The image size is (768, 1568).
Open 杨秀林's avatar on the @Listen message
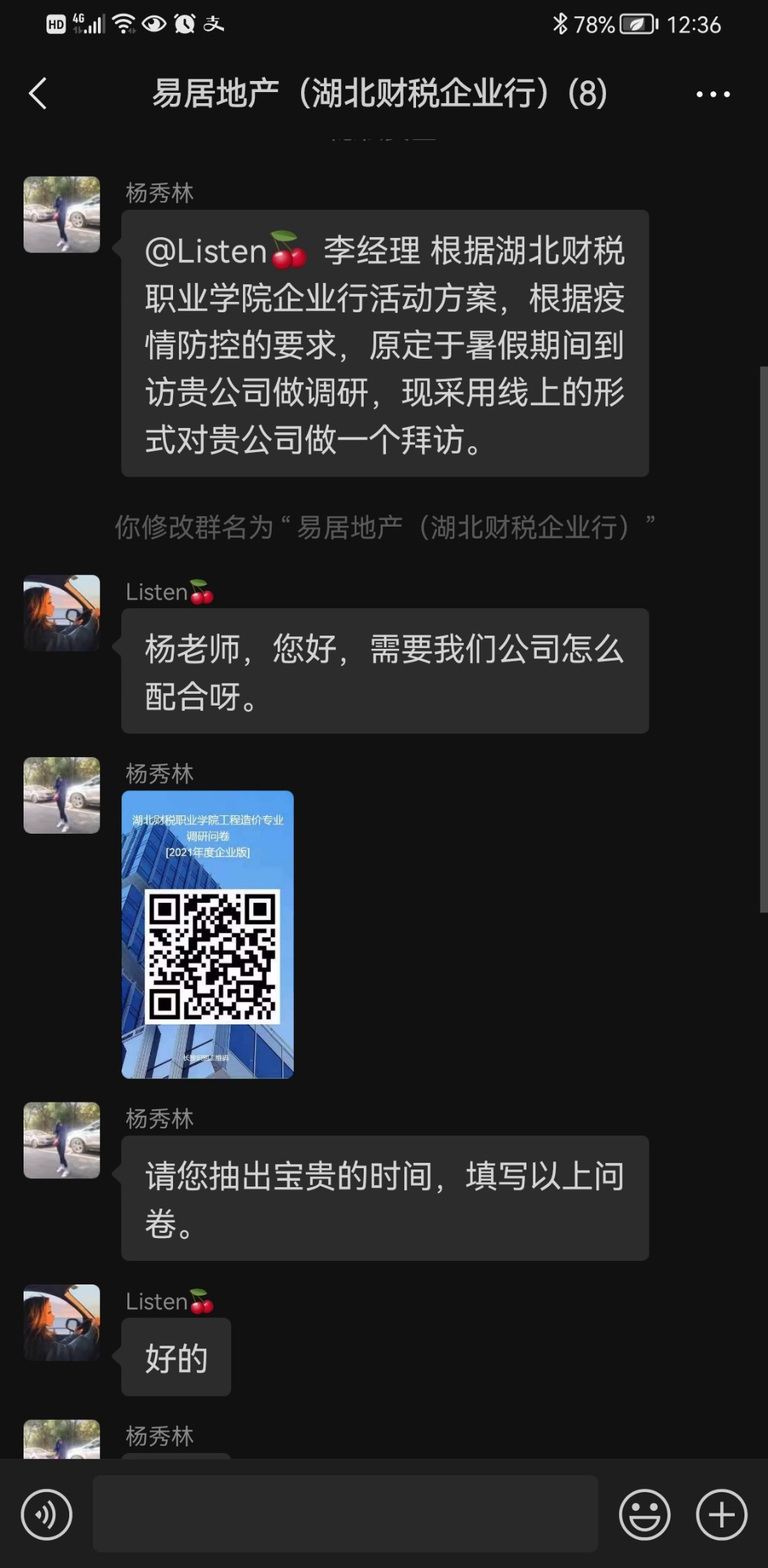[x=62, y=214]
